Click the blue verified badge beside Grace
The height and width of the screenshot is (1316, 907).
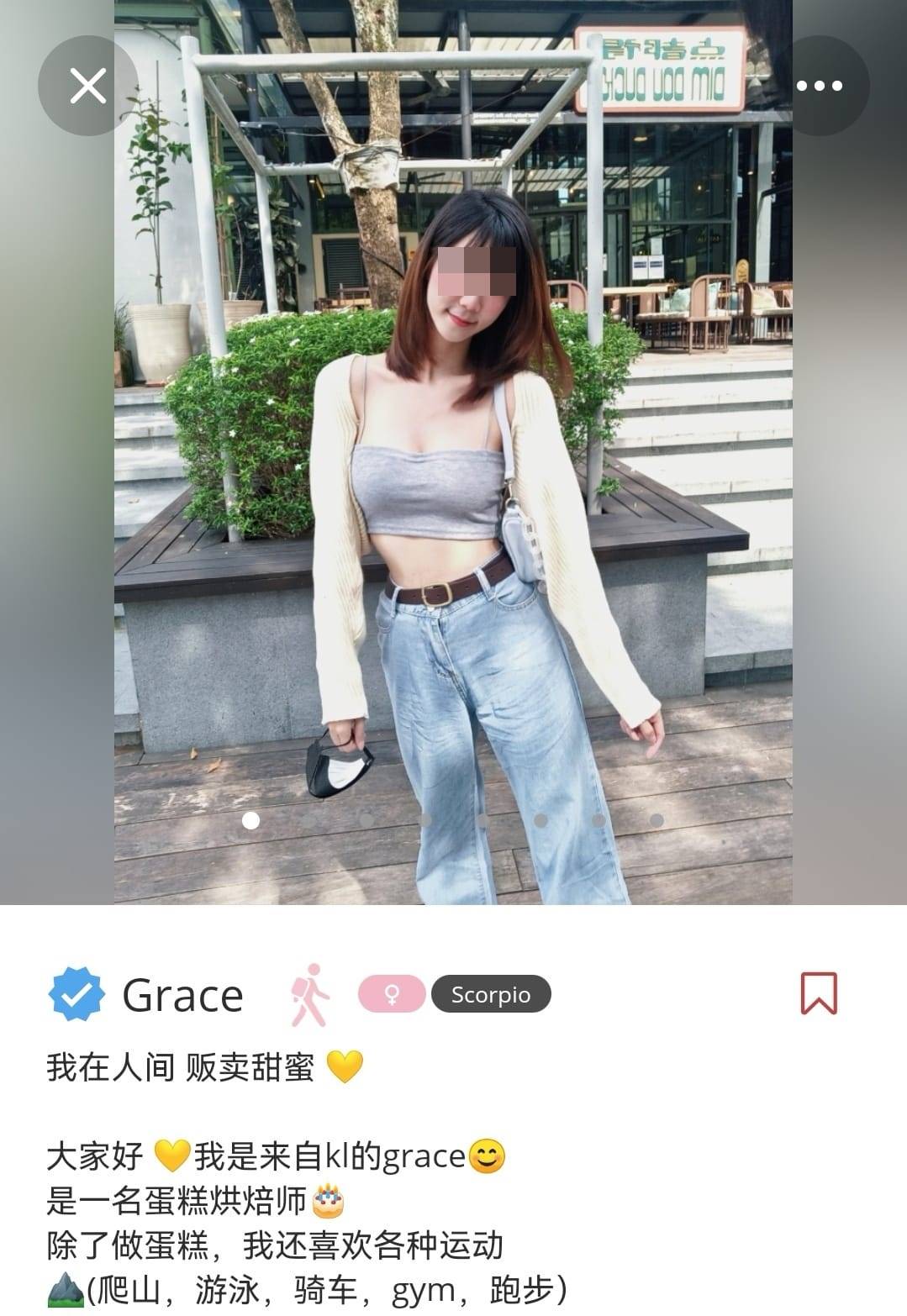75,994
